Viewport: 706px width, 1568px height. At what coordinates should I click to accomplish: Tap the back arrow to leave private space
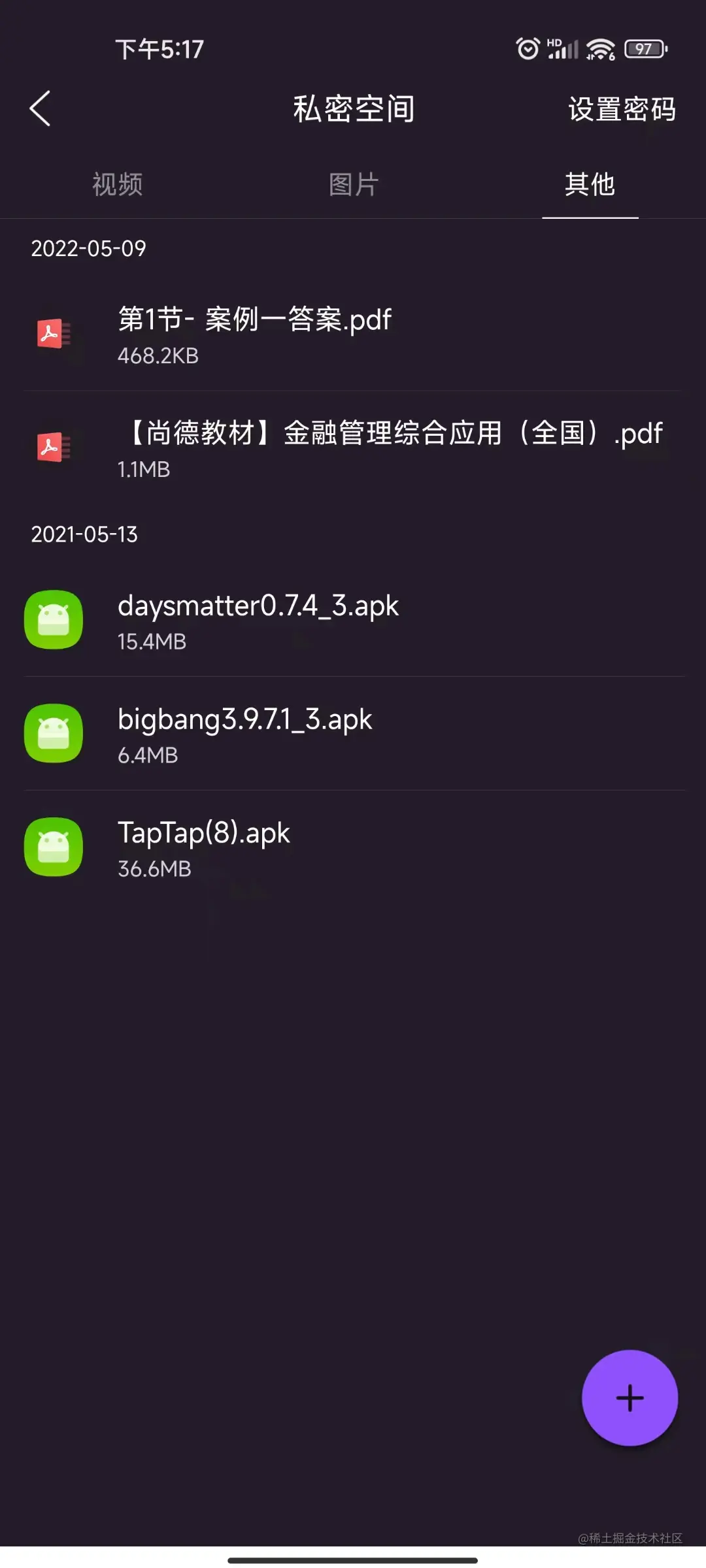coord(41,108)
